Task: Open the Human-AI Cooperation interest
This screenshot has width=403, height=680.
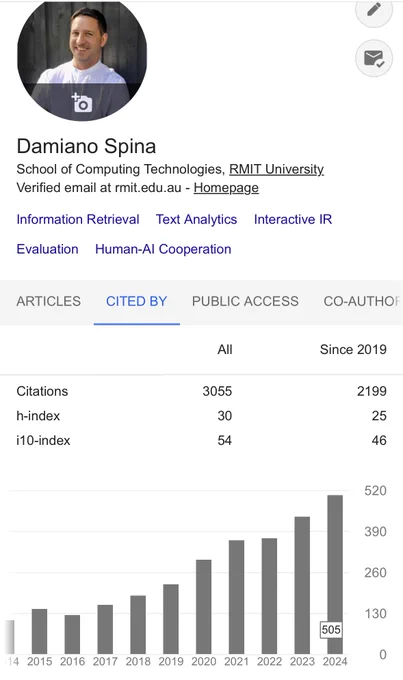Action: 163,249
